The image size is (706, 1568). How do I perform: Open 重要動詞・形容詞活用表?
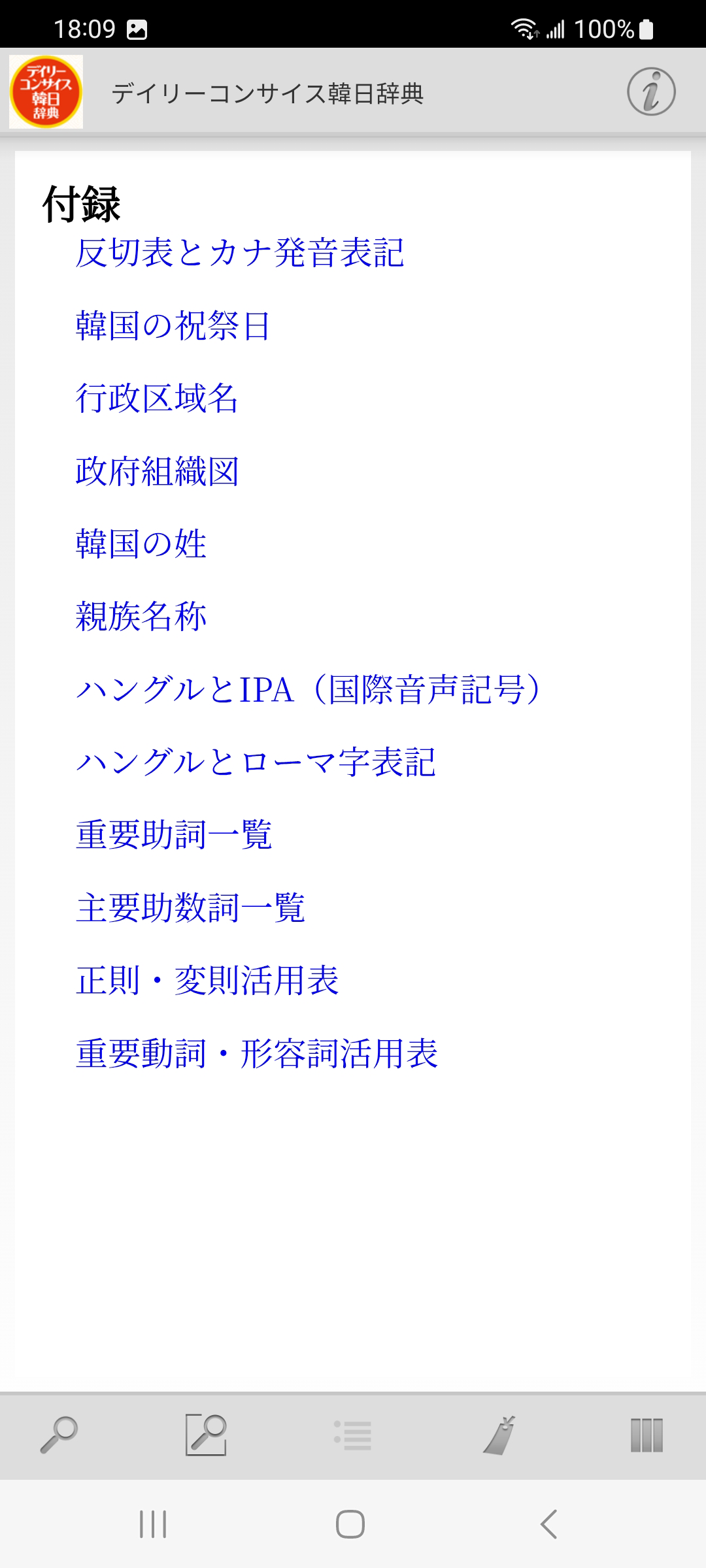click(x=257, y=1053)
